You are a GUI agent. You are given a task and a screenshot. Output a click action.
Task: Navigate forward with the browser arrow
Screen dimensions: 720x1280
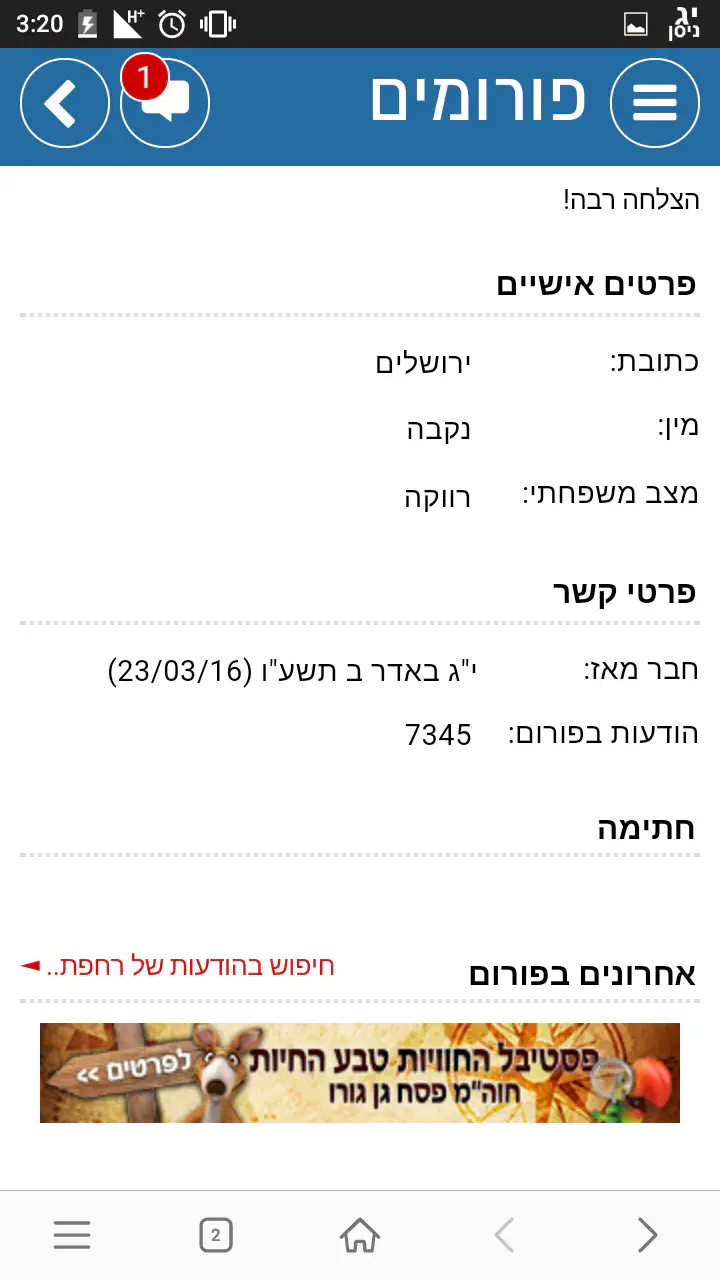(x=647, y=1236)
